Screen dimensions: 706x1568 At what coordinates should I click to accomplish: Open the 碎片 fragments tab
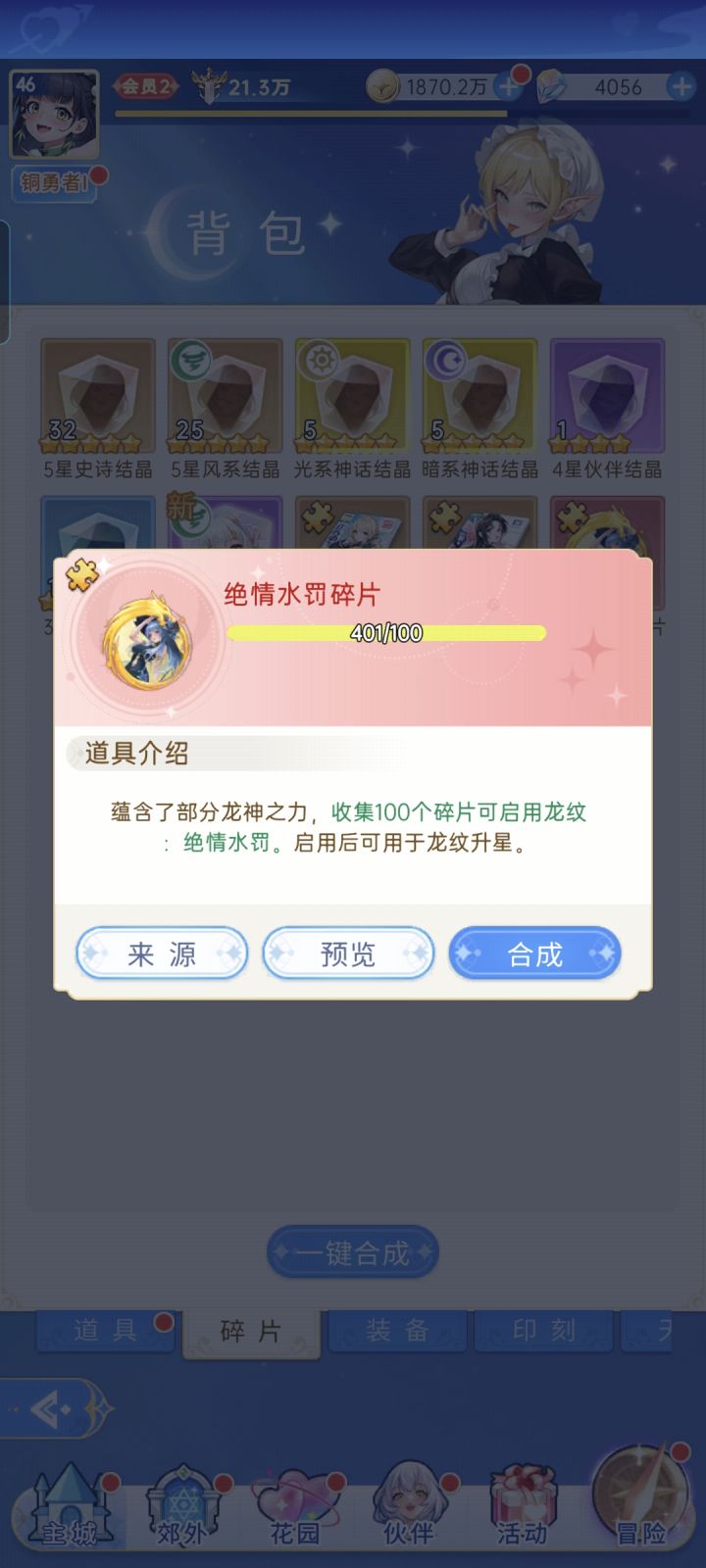tap(251, 1333)
